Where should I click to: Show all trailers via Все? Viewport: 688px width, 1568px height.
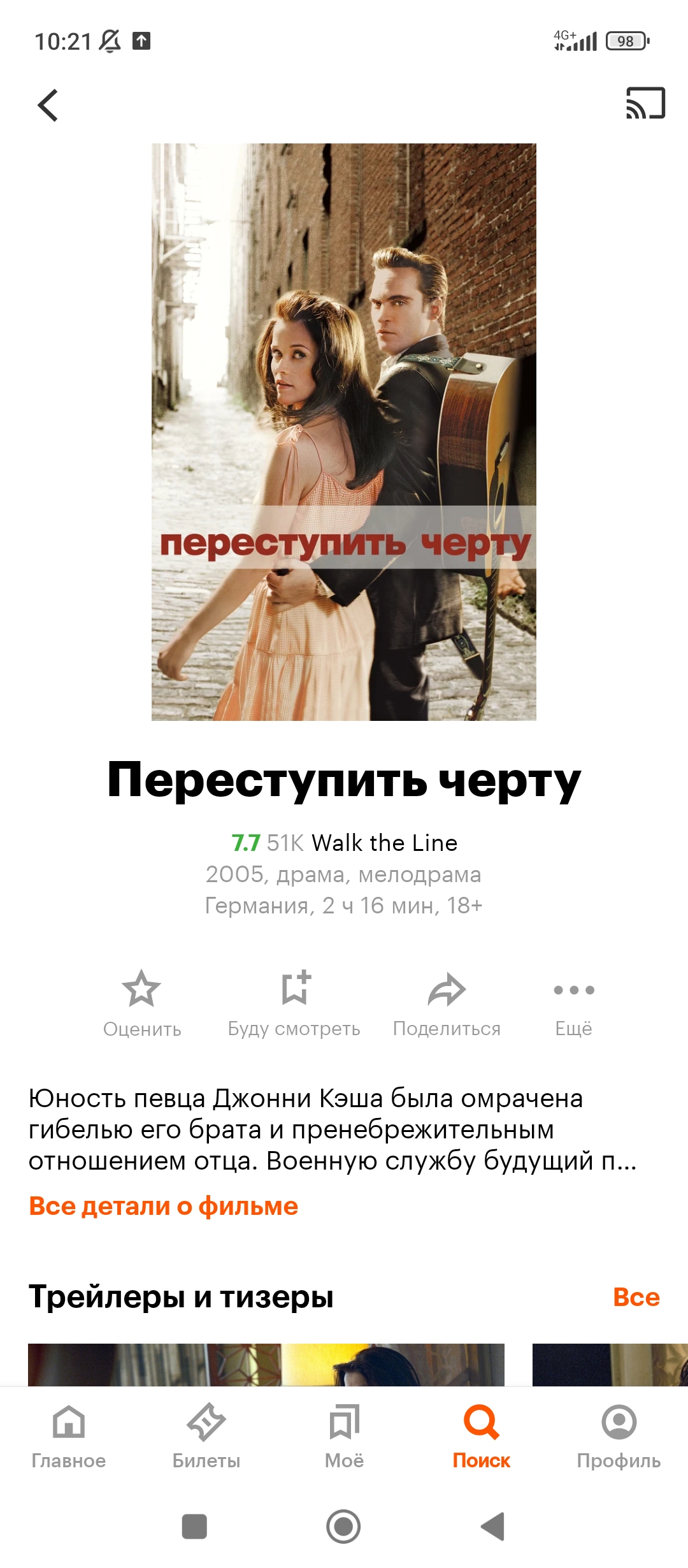636,1296
